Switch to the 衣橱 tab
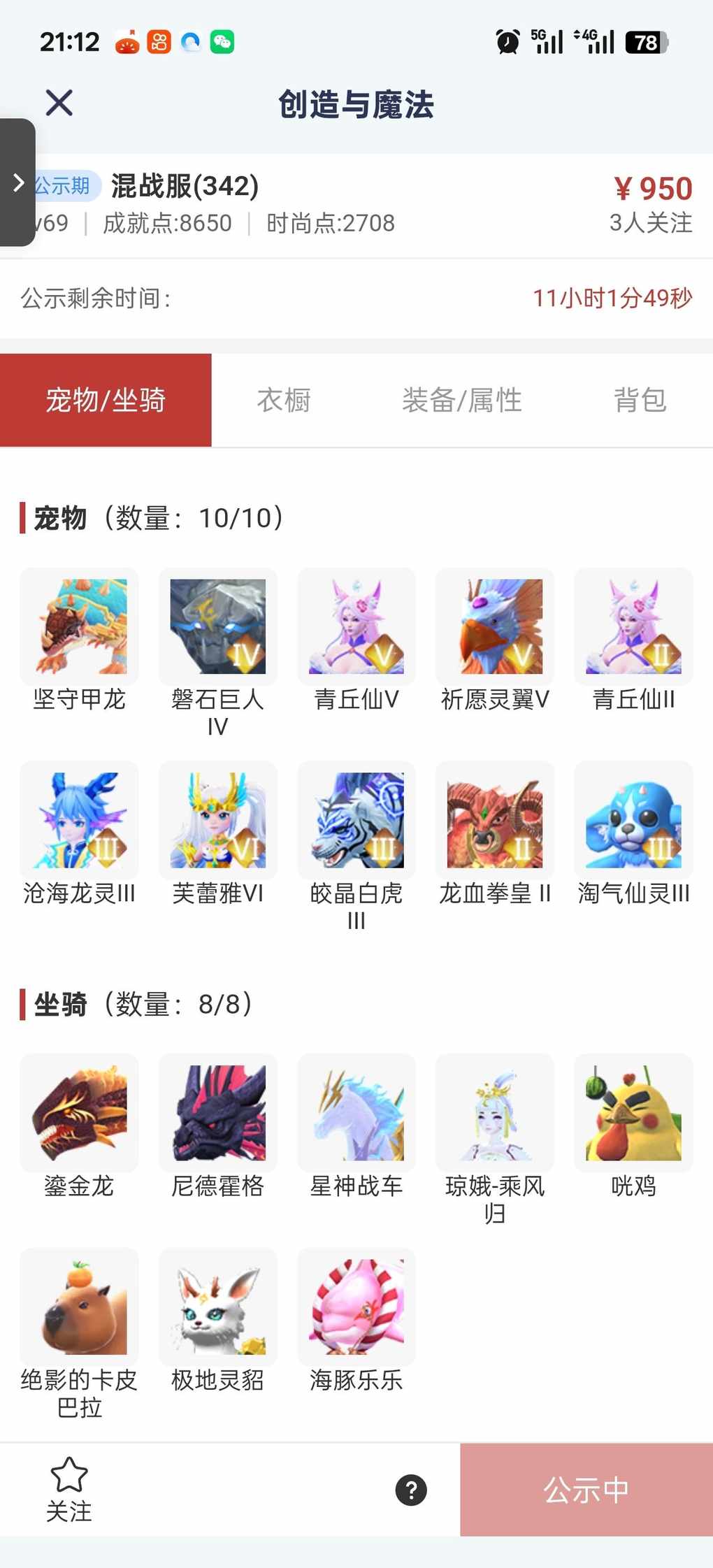The width and height of the screenshot is (713, 1568). [283, 401]
